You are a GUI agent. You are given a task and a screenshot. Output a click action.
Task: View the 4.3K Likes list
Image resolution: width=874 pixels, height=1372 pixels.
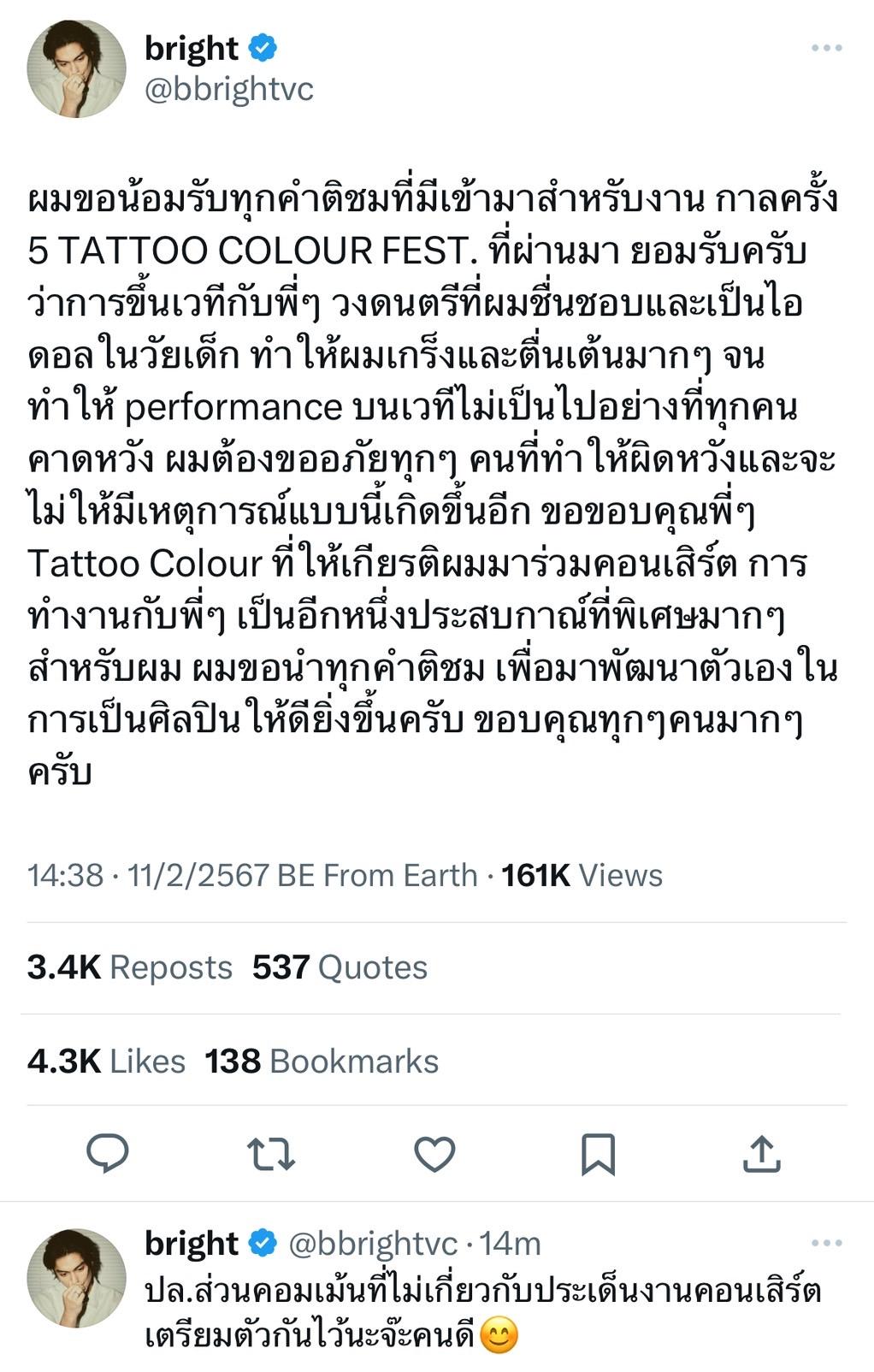(x=107, y=1062)
